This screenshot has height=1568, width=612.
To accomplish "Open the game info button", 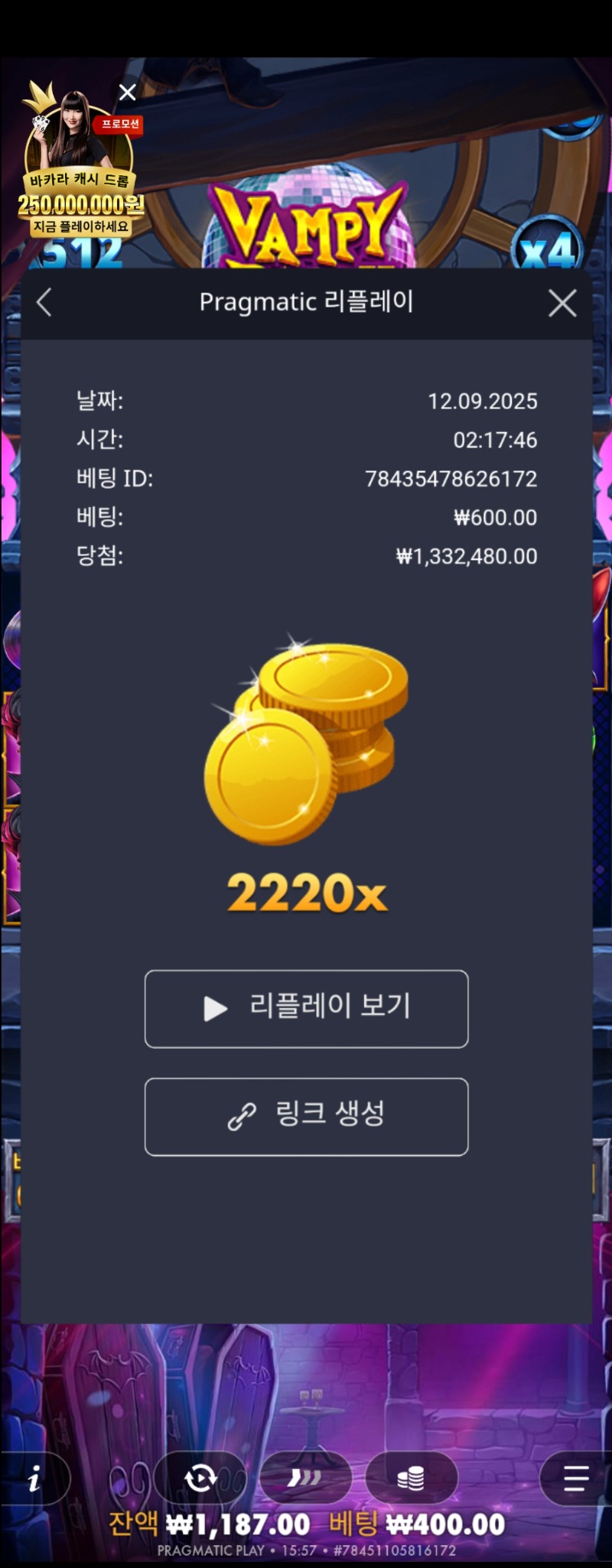I will (34, 1479).
